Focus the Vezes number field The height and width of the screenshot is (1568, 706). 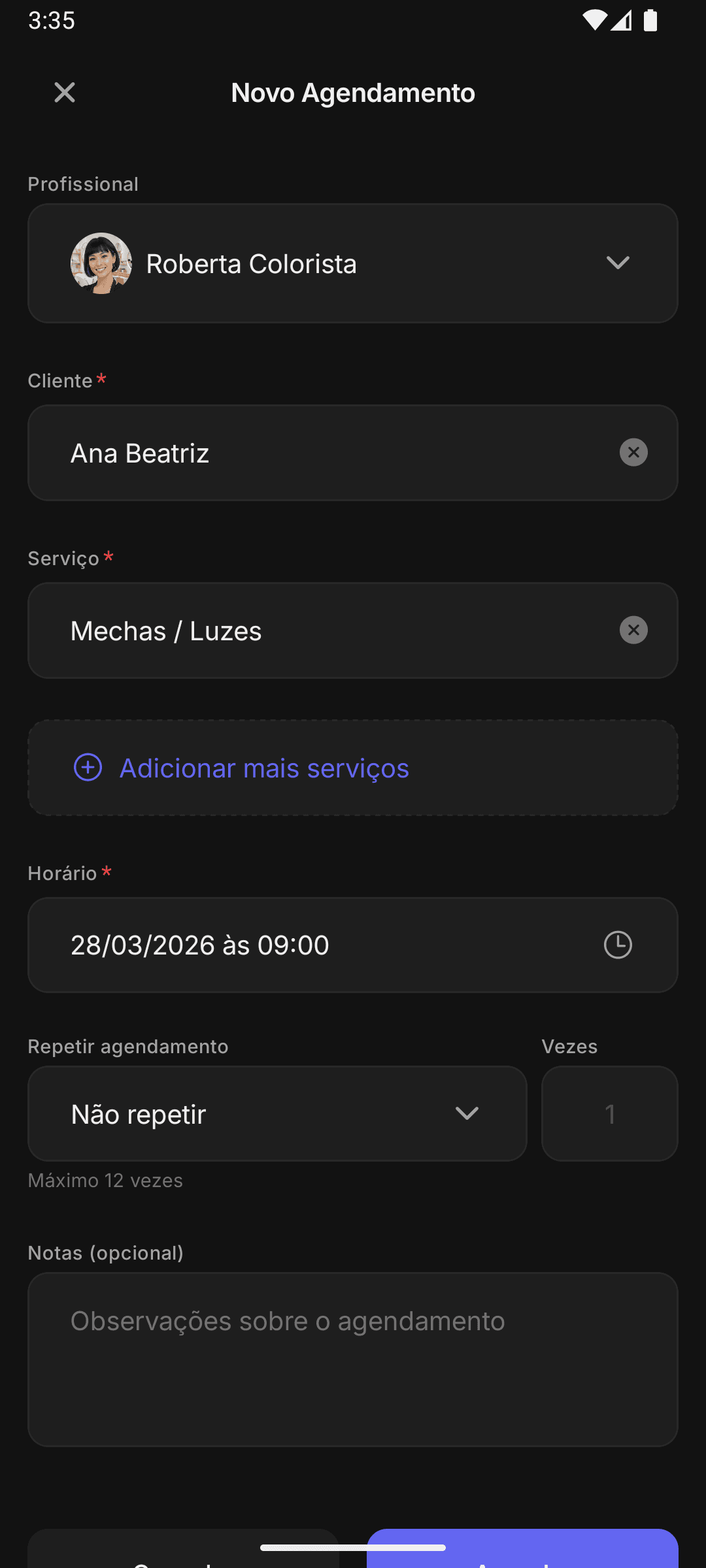609,1114
